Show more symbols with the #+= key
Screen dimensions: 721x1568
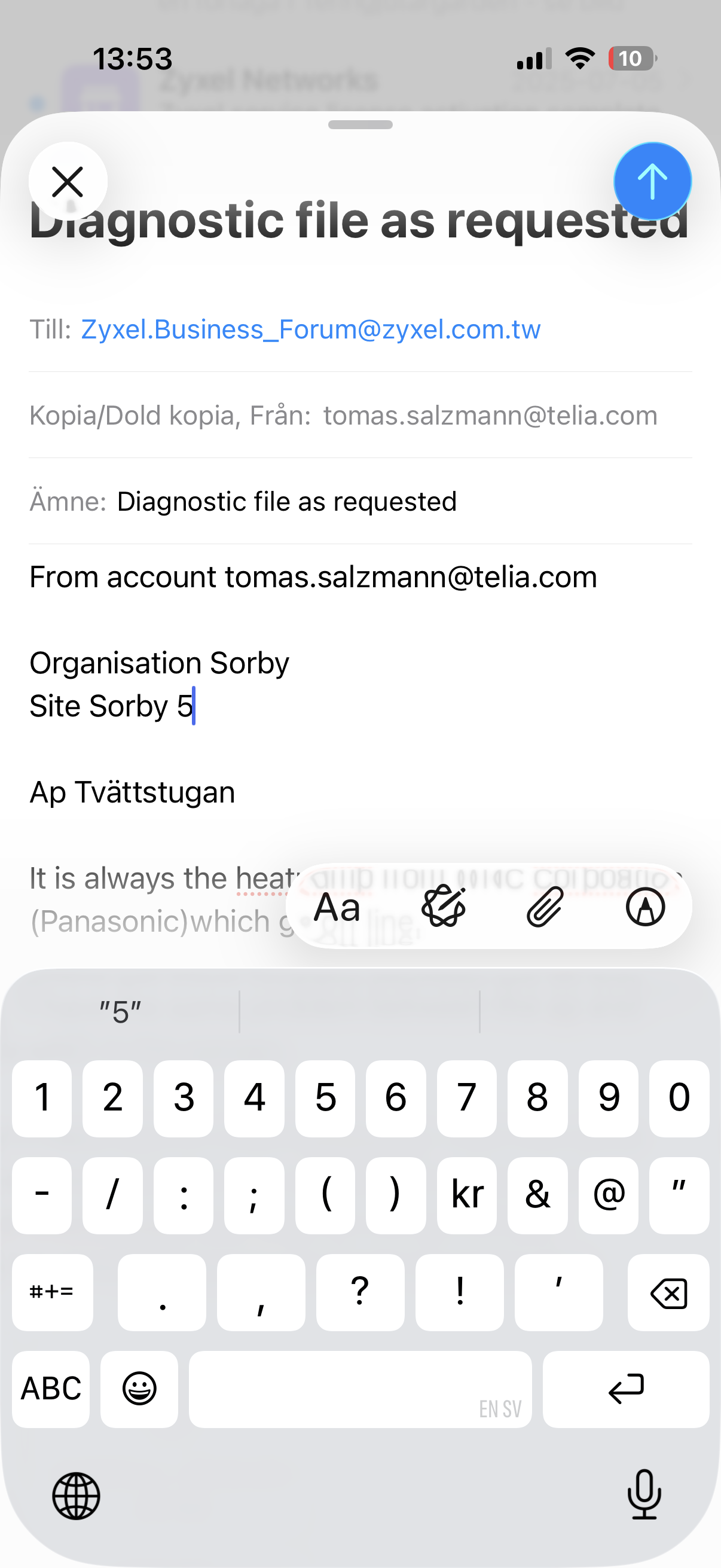point(52,1293)
